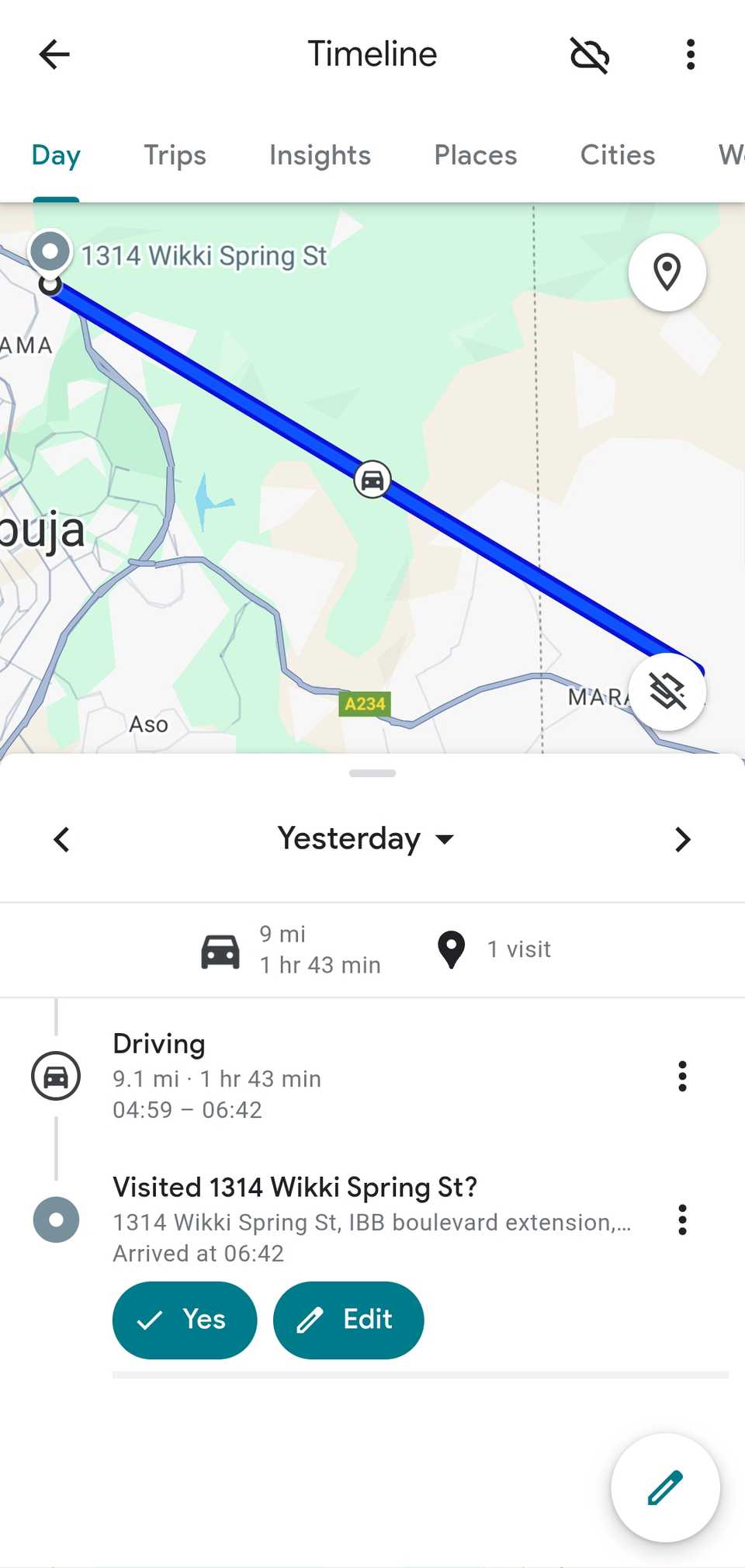
Task: Tap the bottom sheet drag handle
Action: [372, 773]
